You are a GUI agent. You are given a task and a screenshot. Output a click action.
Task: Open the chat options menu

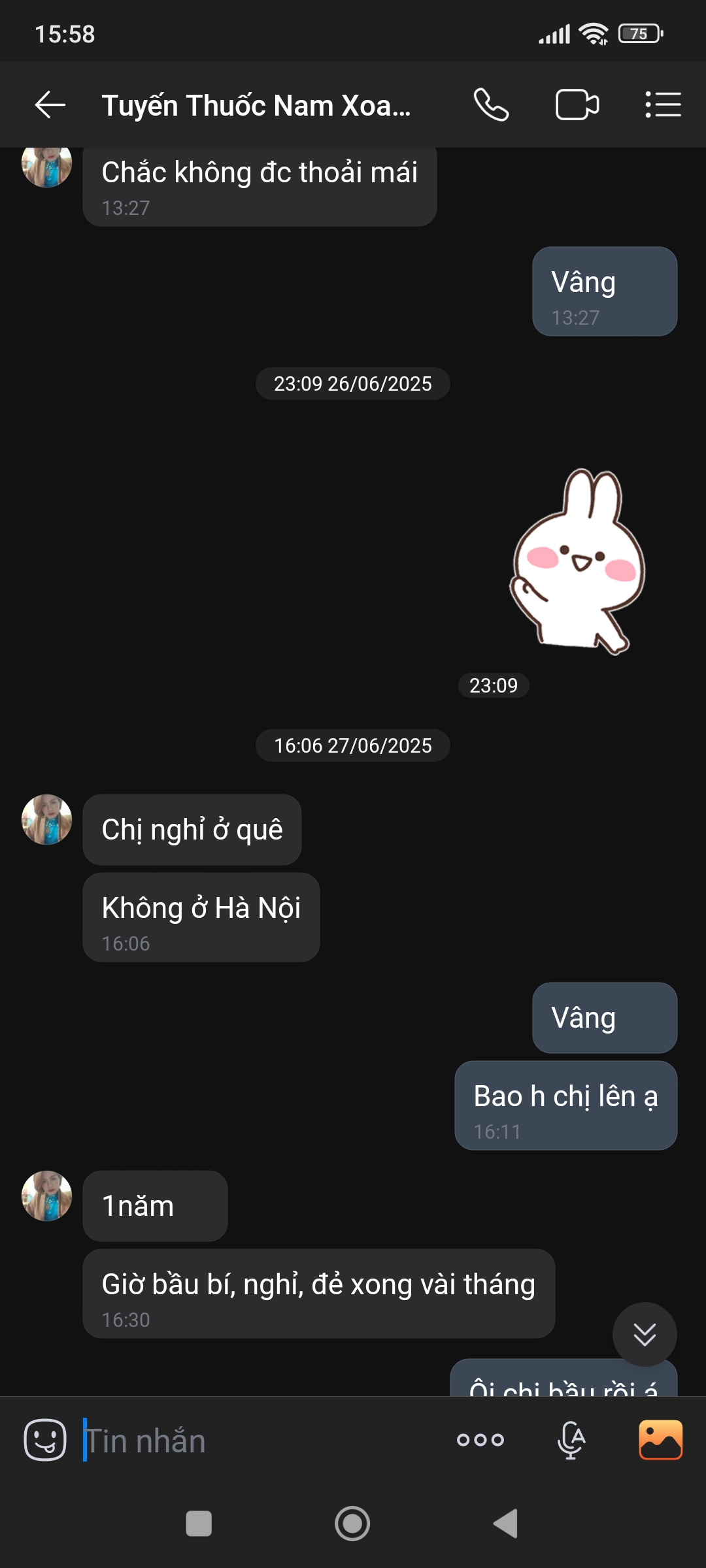click(x=663, y=105)
